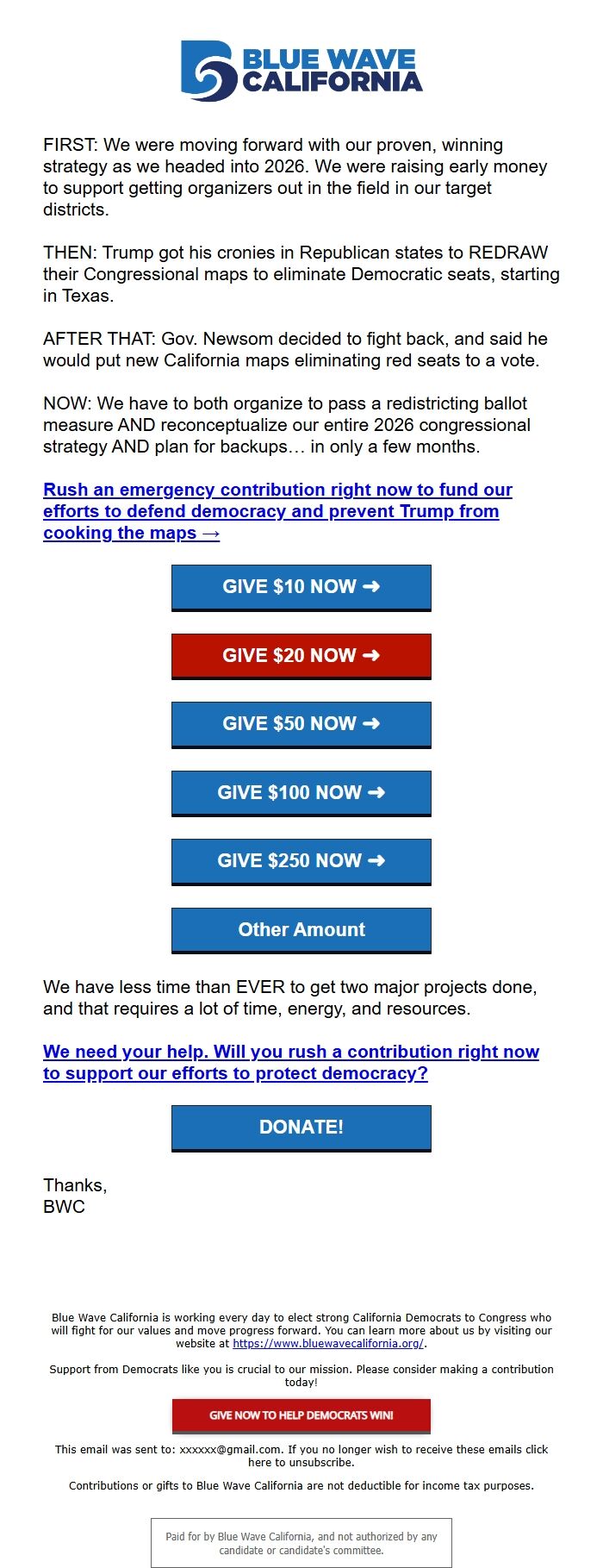Tap GIVE $250 NOW button
This screenshot has height=1568, width=603.
tap(301, 860)
